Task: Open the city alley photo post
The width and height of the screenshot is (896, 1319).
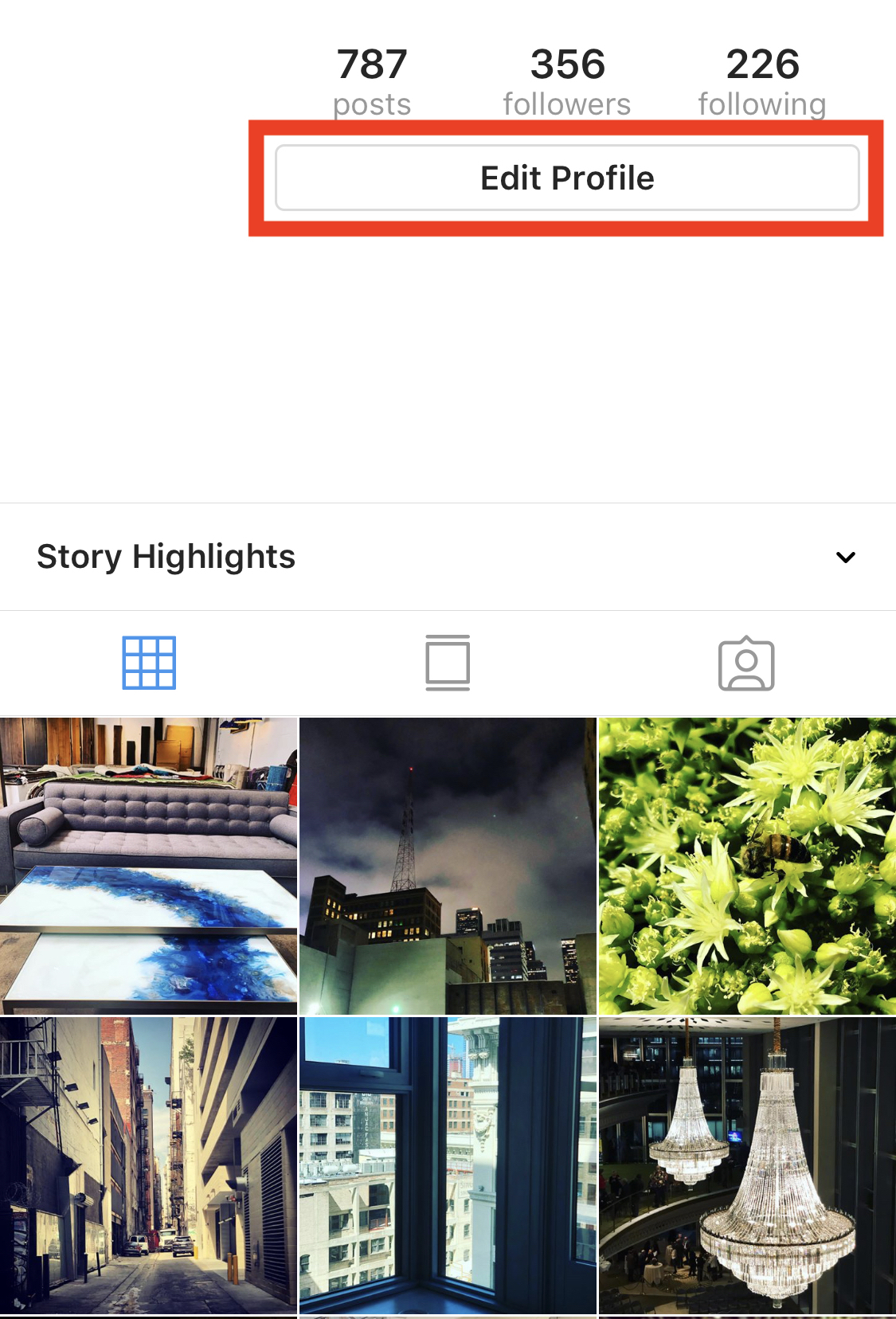Action: coord(149,1164)
